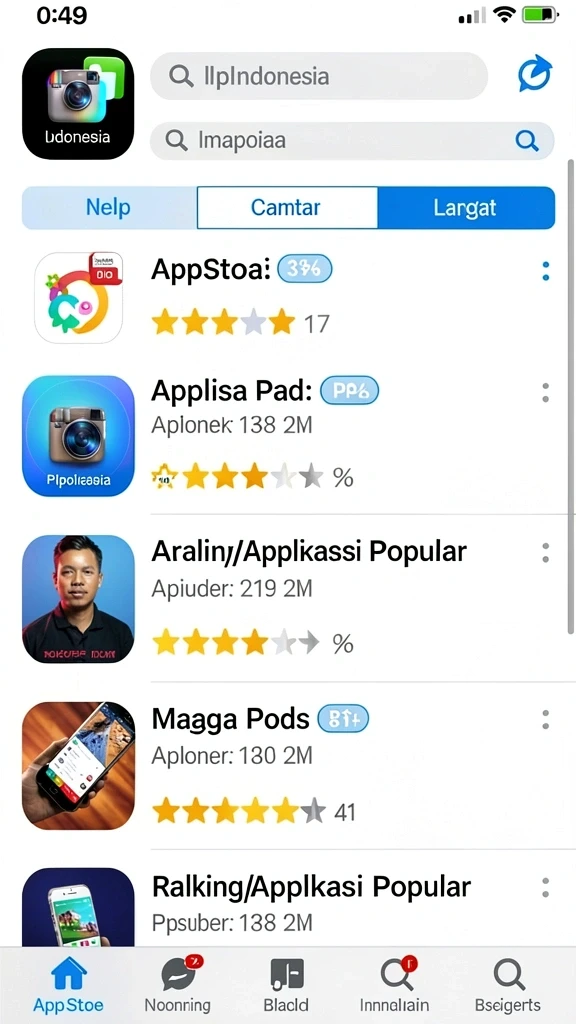Open the Bseigerts search tab
Screen dimensions: 576x1024
508,985
